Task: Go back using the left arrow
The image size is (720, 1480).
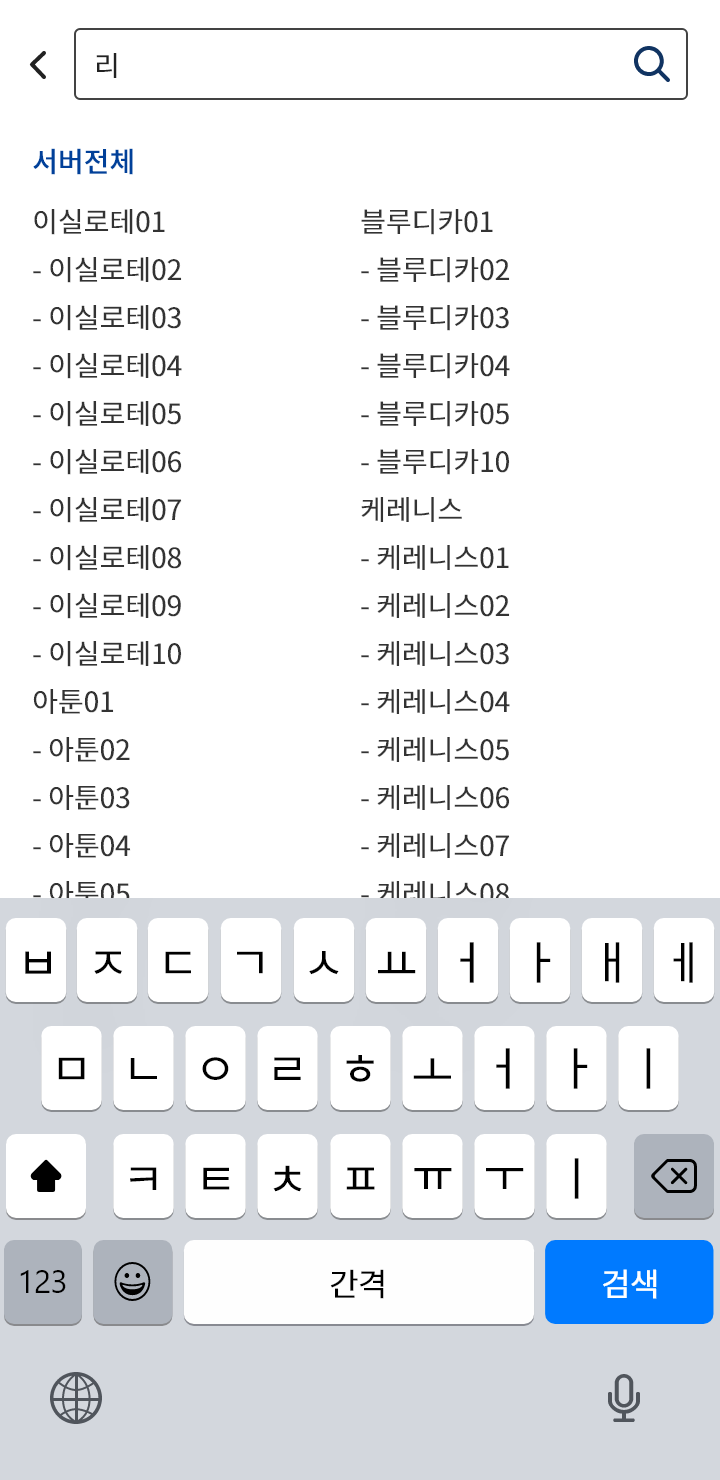Action: click(x=38, y=65)
